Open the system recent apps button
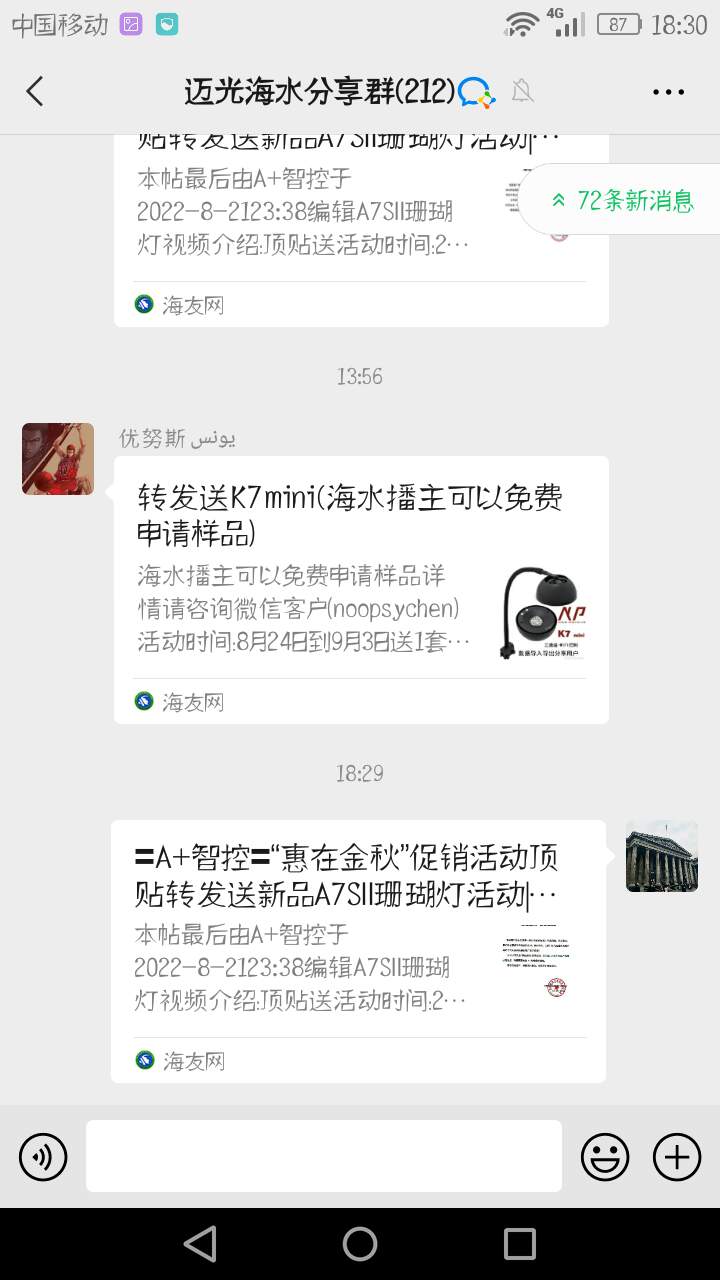720x1280 pixels. [520, 1244]
